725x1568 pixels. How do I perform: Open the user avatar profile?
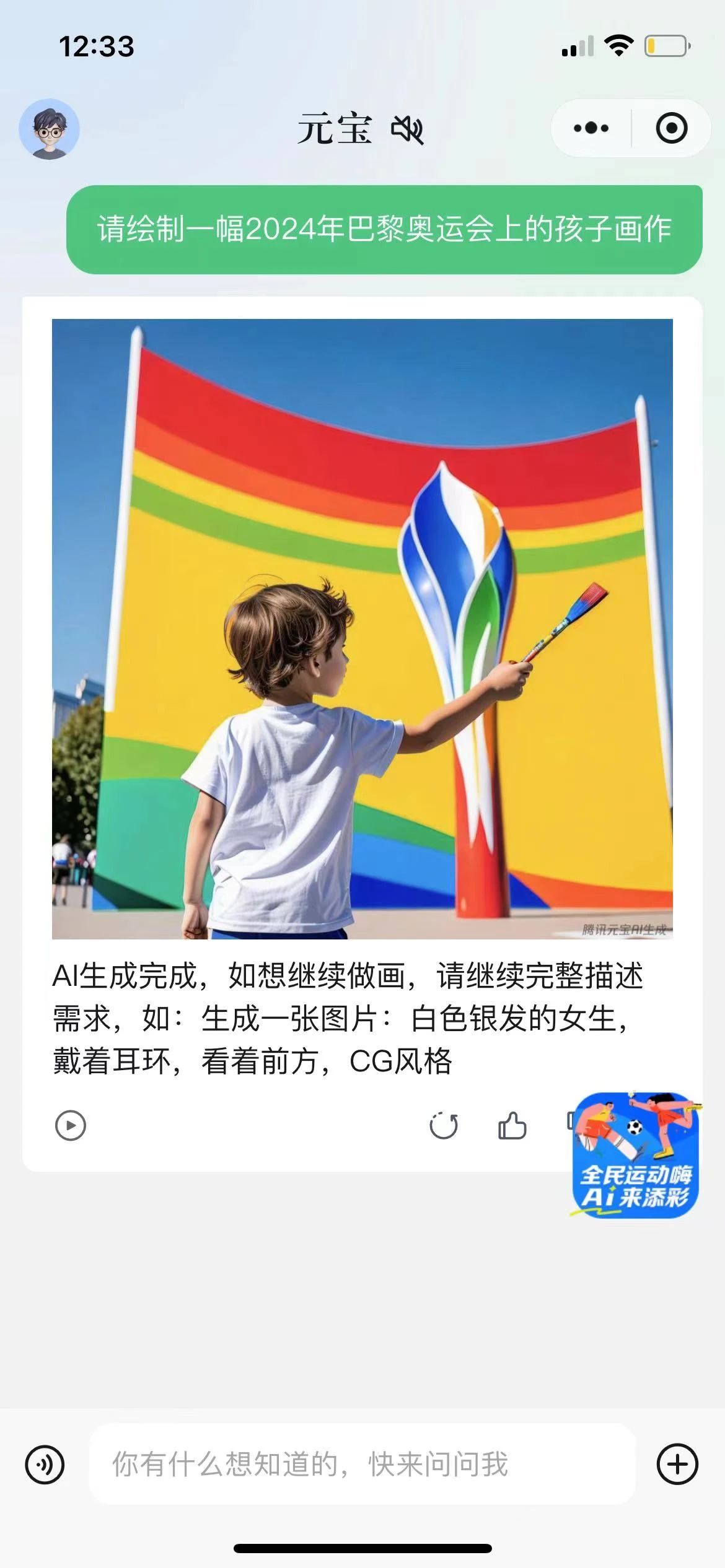(x=49, y=129)
